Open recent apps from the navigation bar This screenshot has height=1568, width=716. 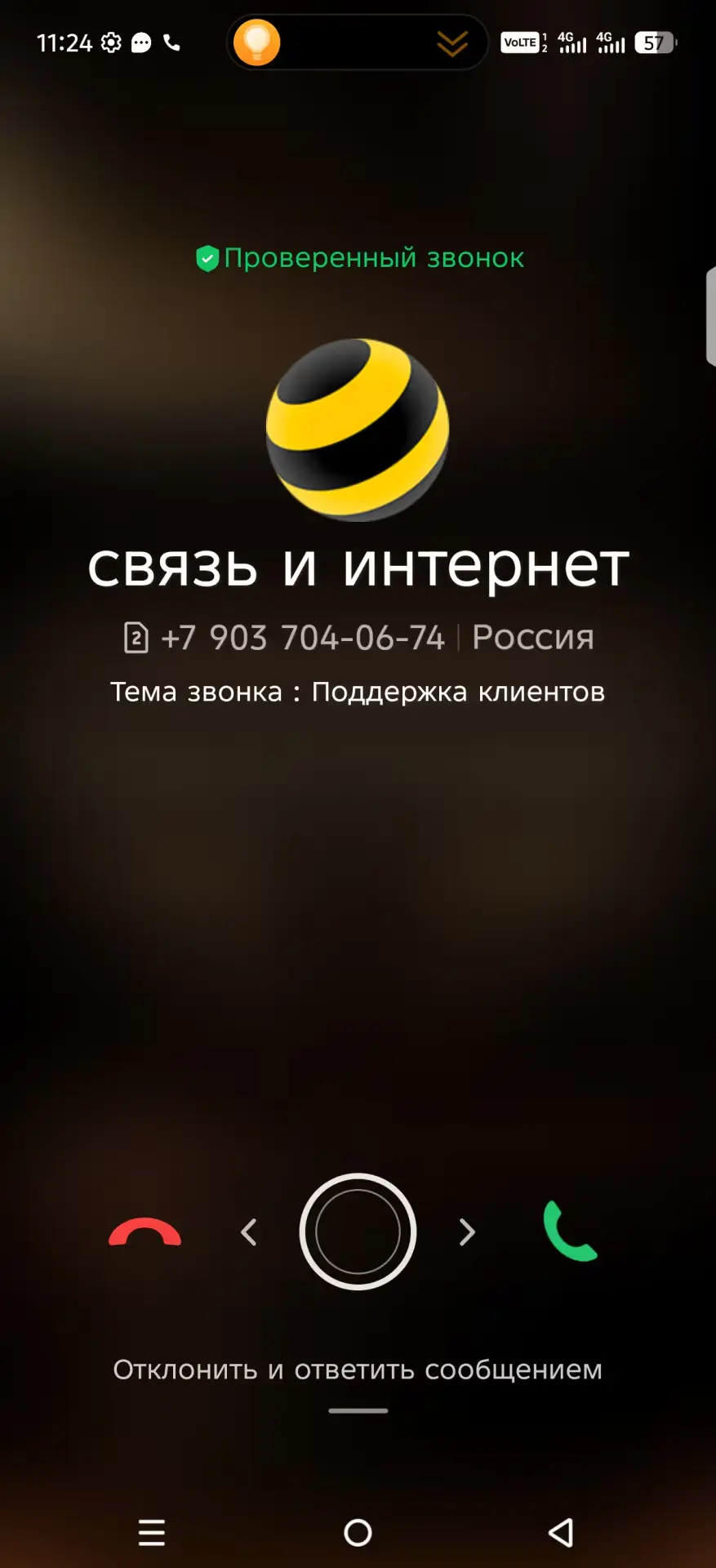pyautogui.click(x=152, y=1533)
